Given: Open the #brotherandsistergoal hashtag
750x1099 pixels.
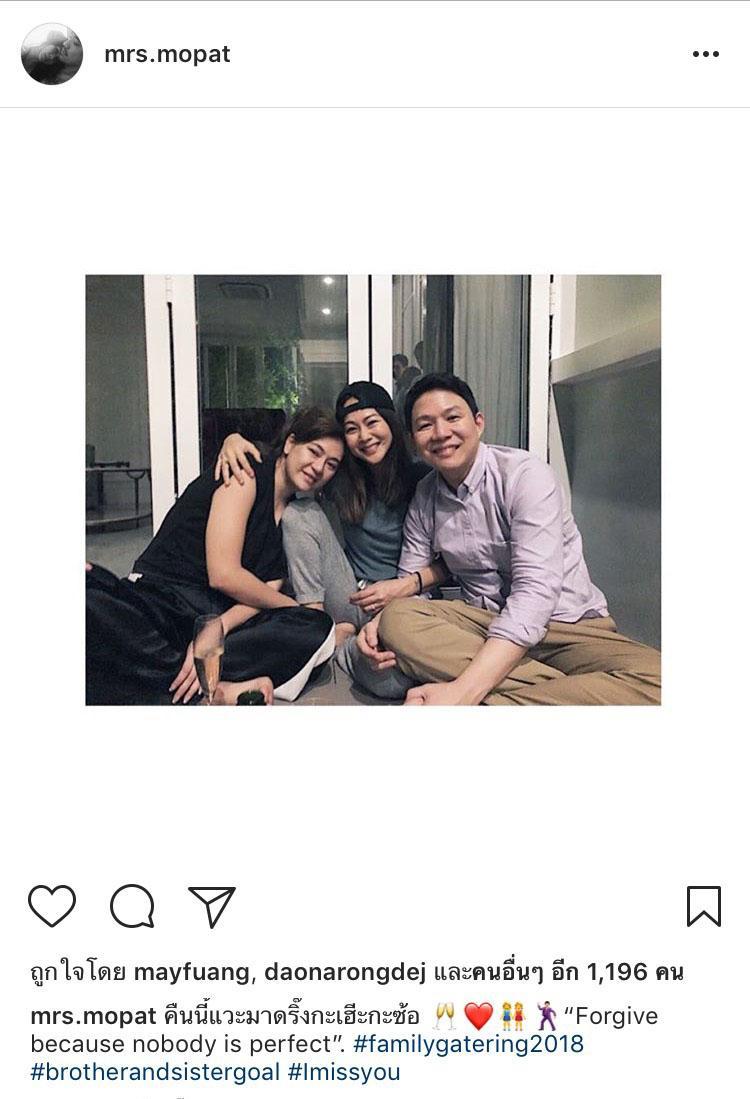Looking at the screenshot, I should coord(155,1073).
